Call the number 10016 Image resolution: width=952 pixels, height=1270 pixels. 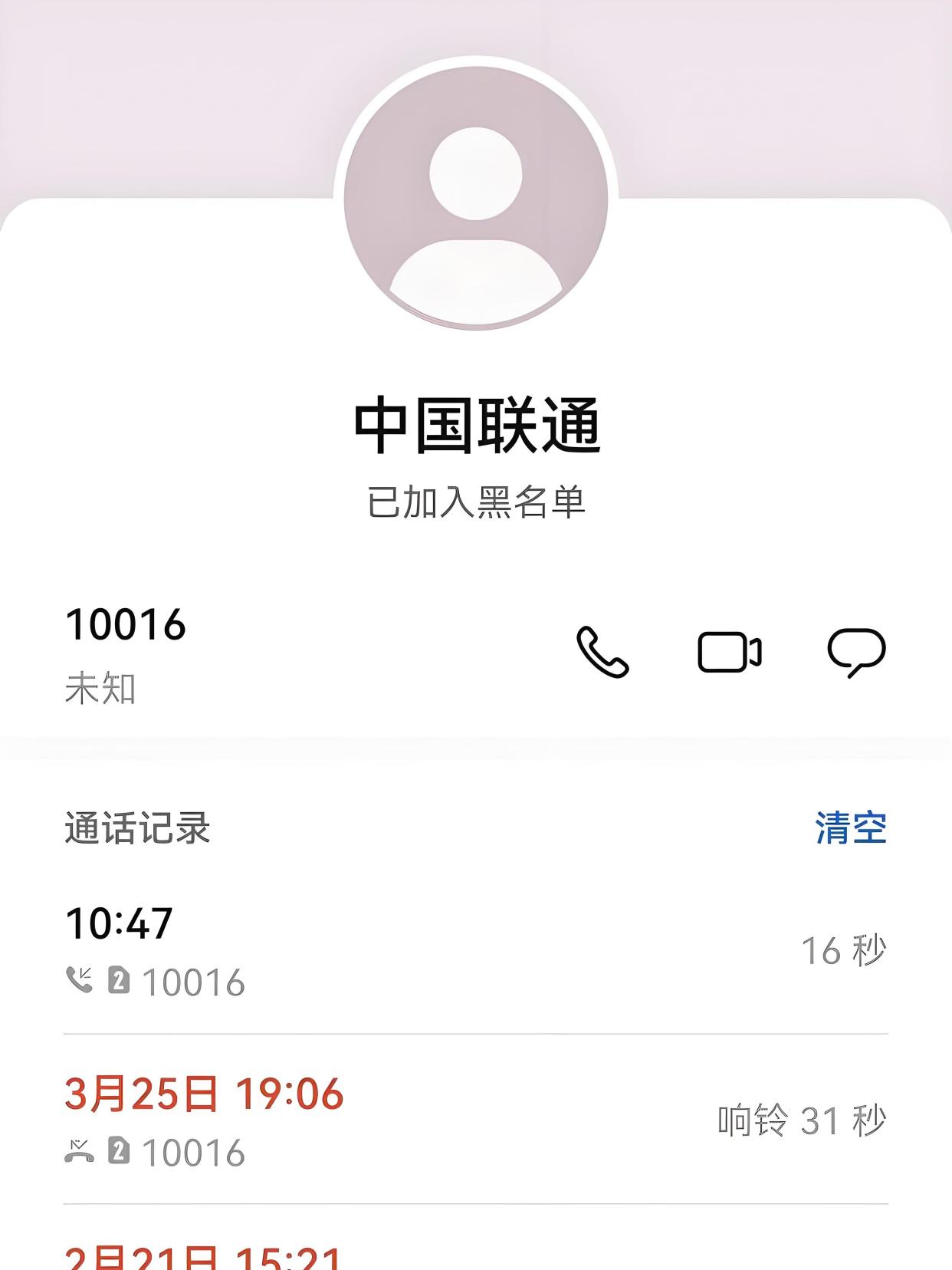[x=602, y=652]
